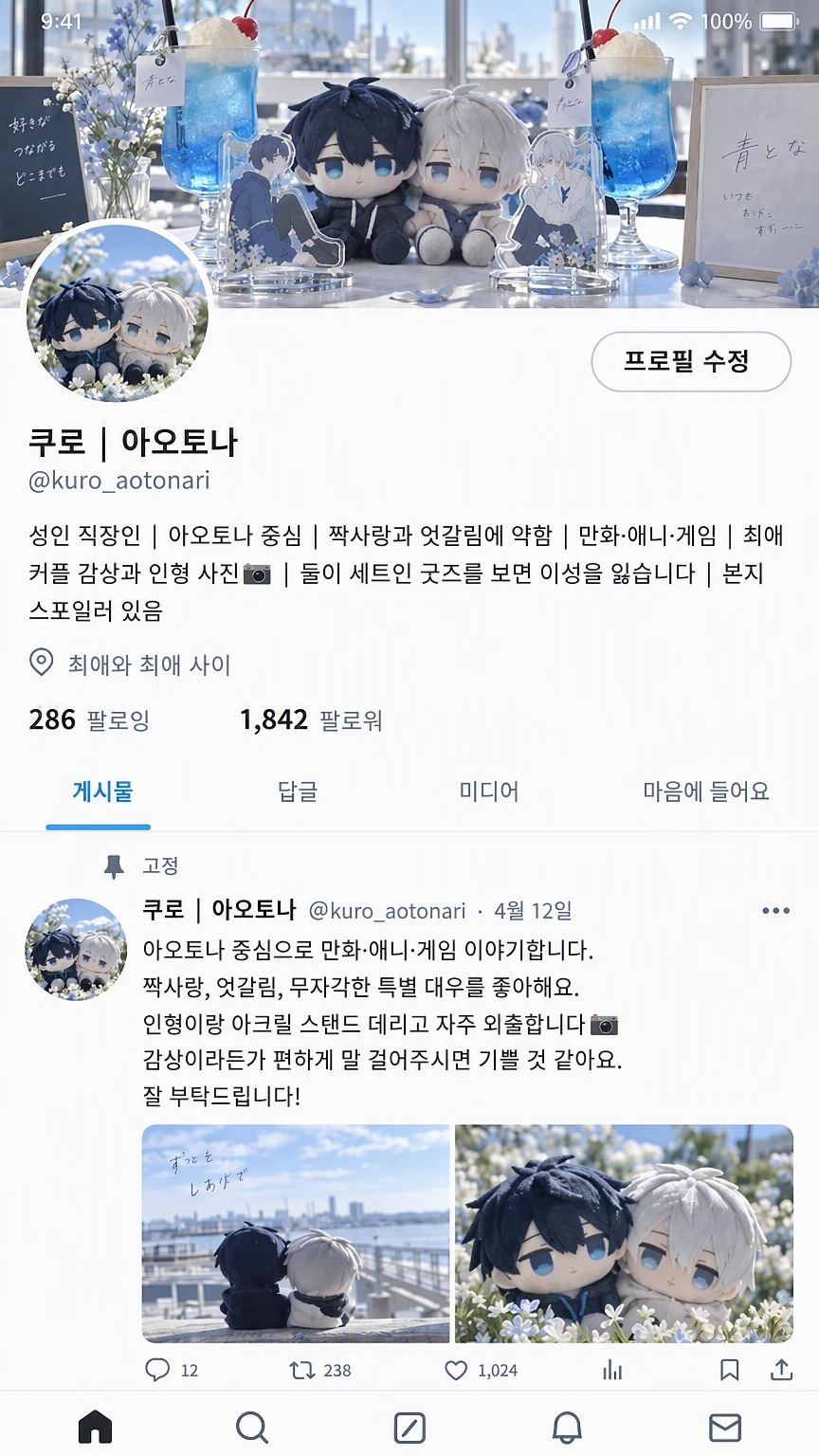Tap the 프로필 수정 button
This screenshot has height=1456, width=819.
click(691, 361)
